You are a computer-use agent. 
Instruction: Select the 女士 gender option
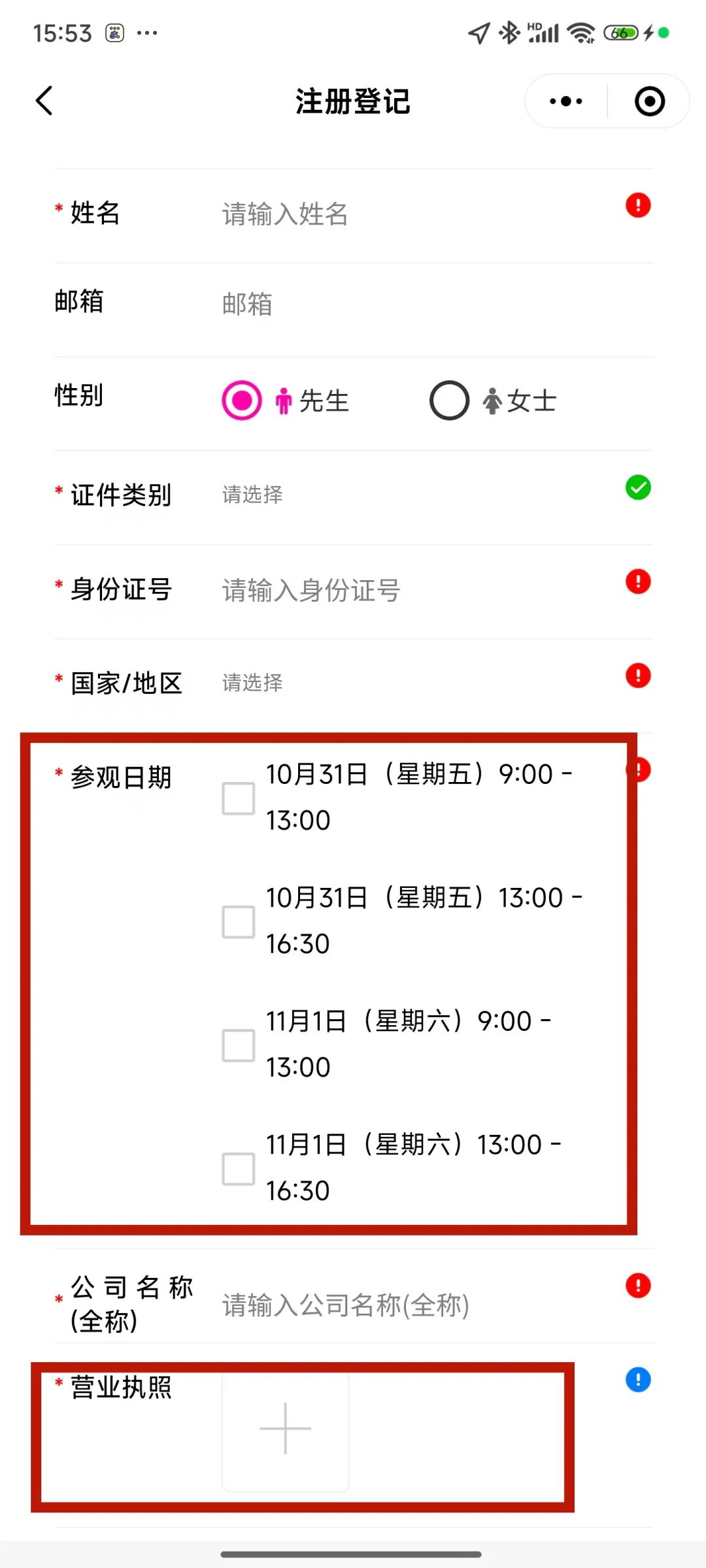point(450,400)
